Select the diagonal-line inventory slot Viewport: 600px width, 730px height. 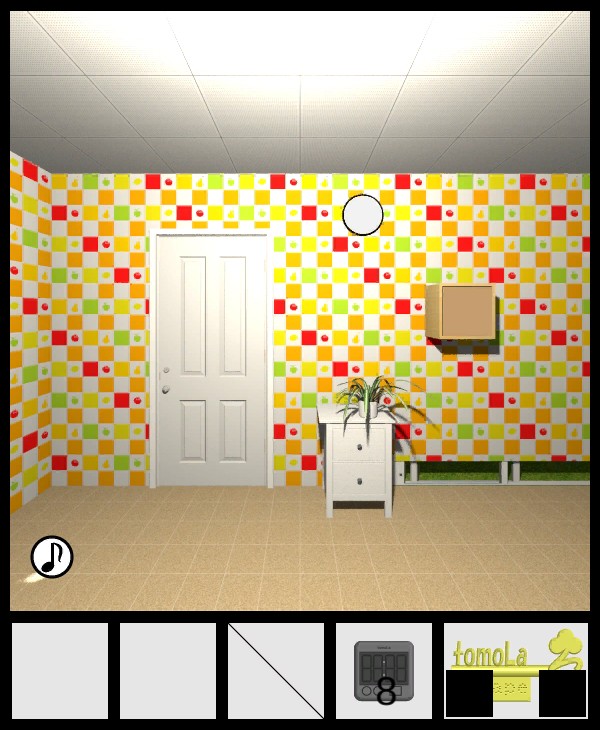pyautogui.click(x=276, y=671)
